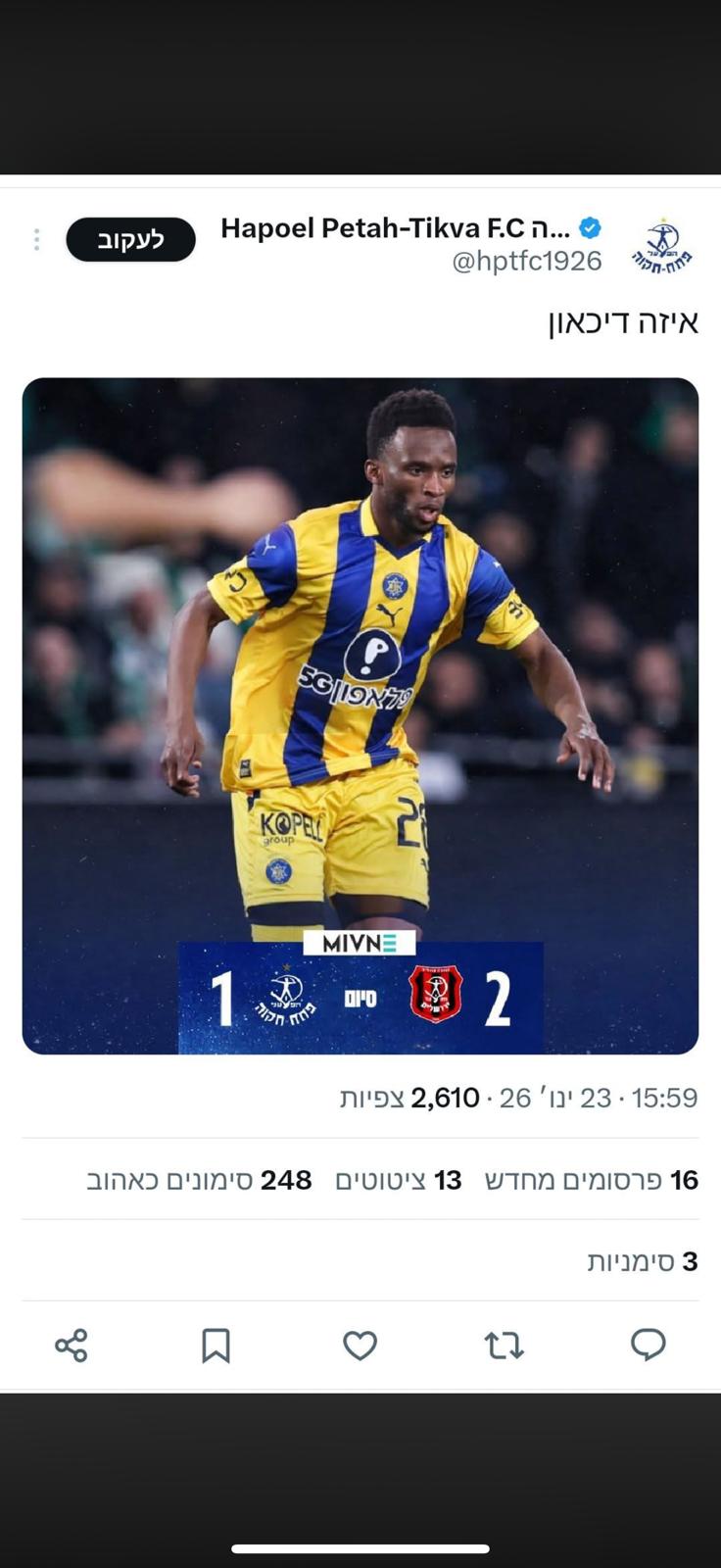721x1568 pixels.
Task: Open the Hapoel Petah-Tikva profile avatar
Action: pyautogui.click(x=668, y=245)
